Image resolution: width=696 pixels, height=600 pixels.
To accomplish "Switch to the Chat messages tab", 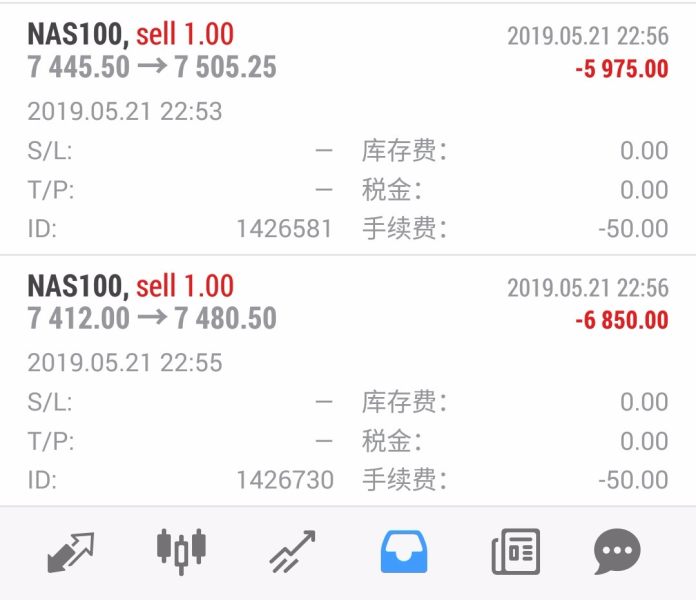I will [617, 551].
